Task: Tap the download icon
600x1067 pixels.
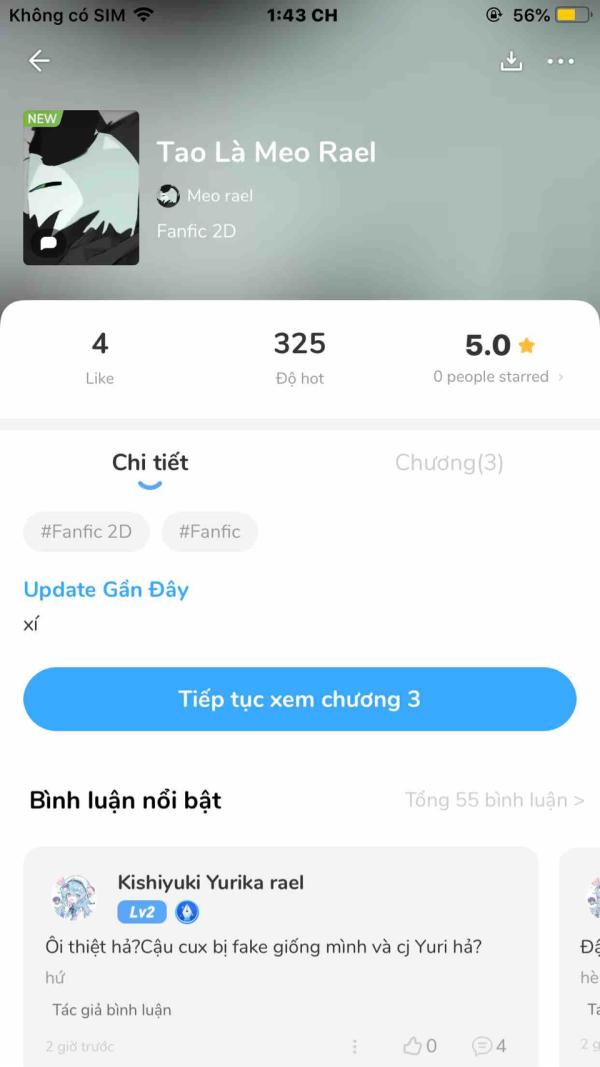Action: [511, 61]
